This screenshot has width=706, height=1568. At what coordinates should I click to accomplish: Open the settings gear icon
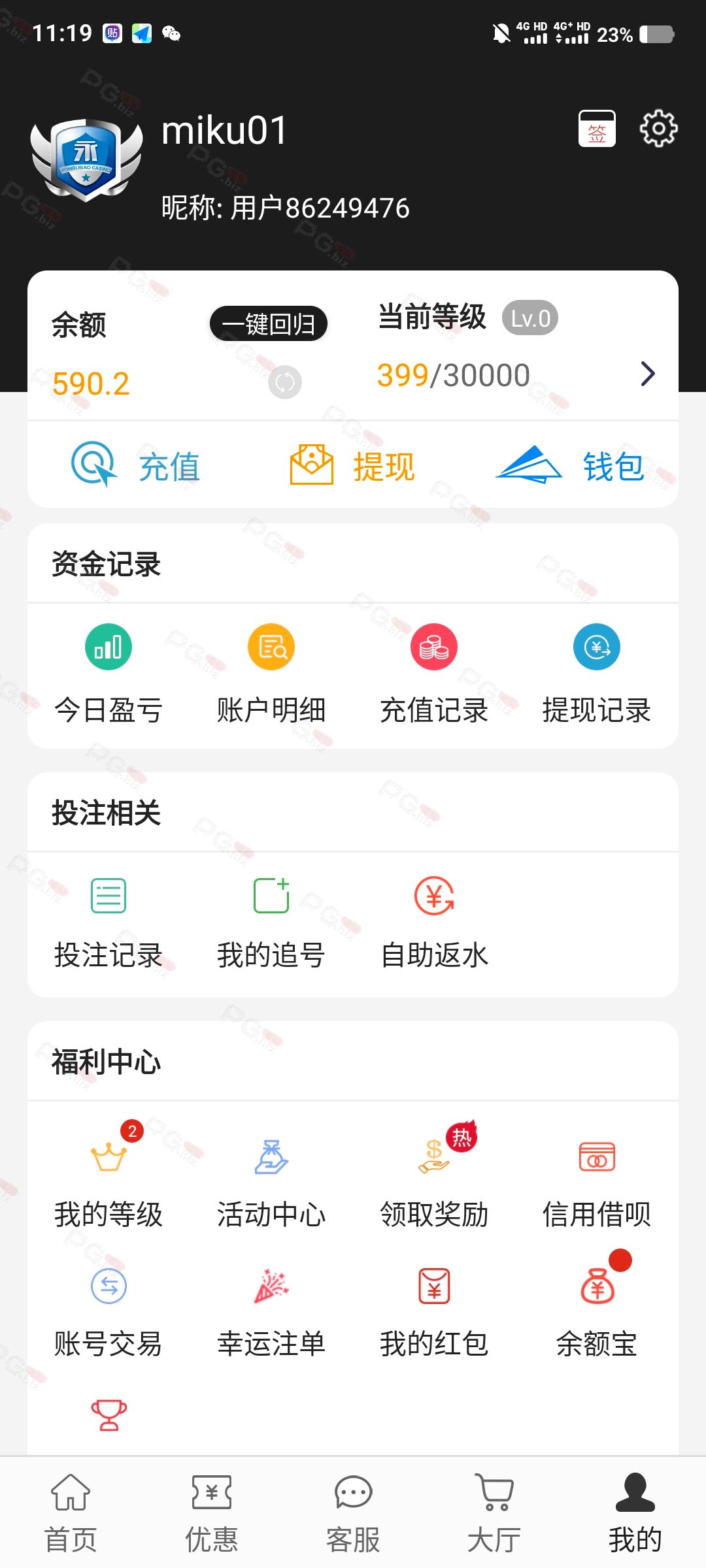tap(658, 129)
